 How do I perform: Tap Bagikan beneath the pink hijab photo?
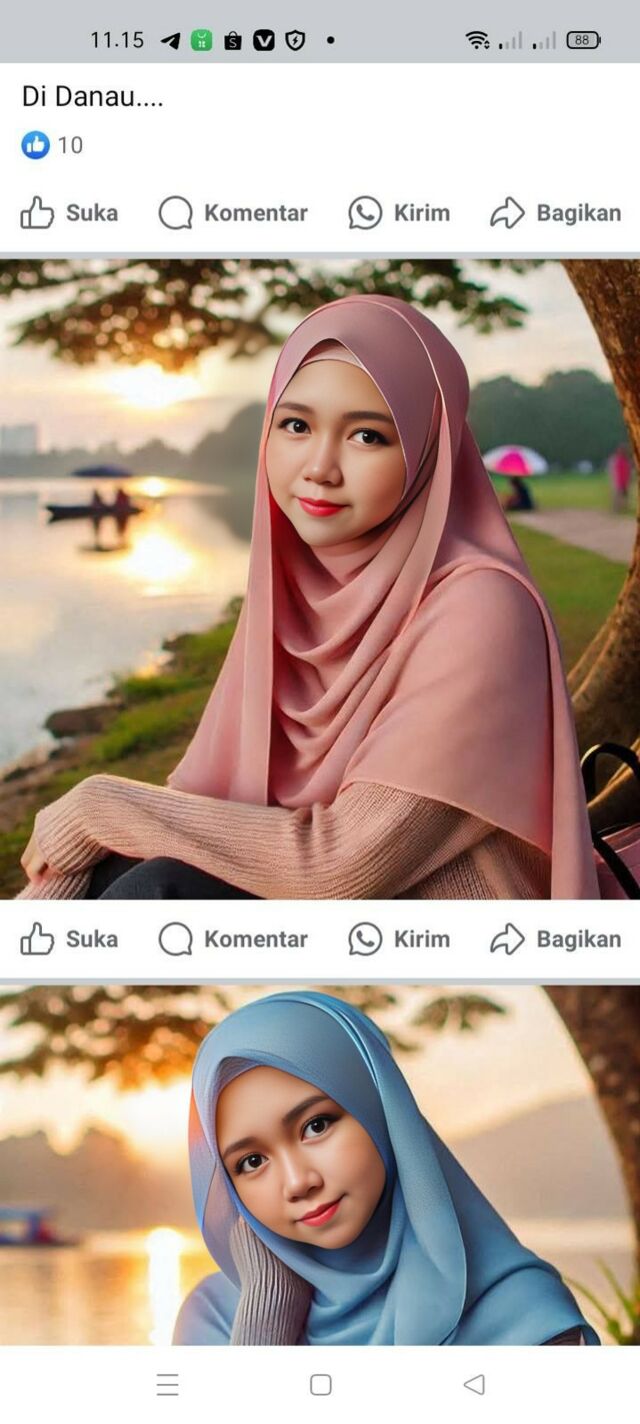pyautogui.click(x=555, y=939)
